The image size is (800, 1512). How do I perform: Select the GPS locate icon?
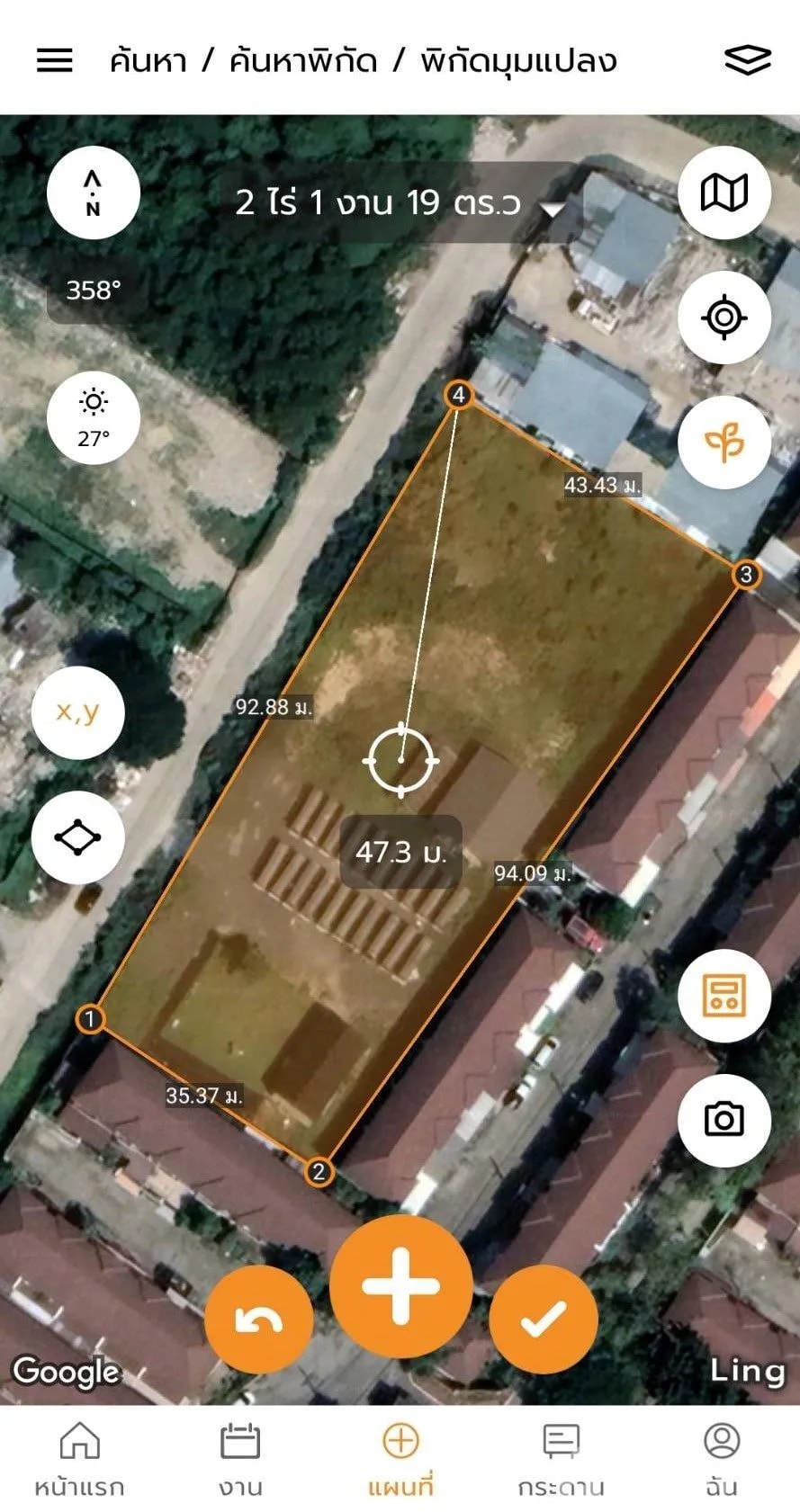point(724,318)
